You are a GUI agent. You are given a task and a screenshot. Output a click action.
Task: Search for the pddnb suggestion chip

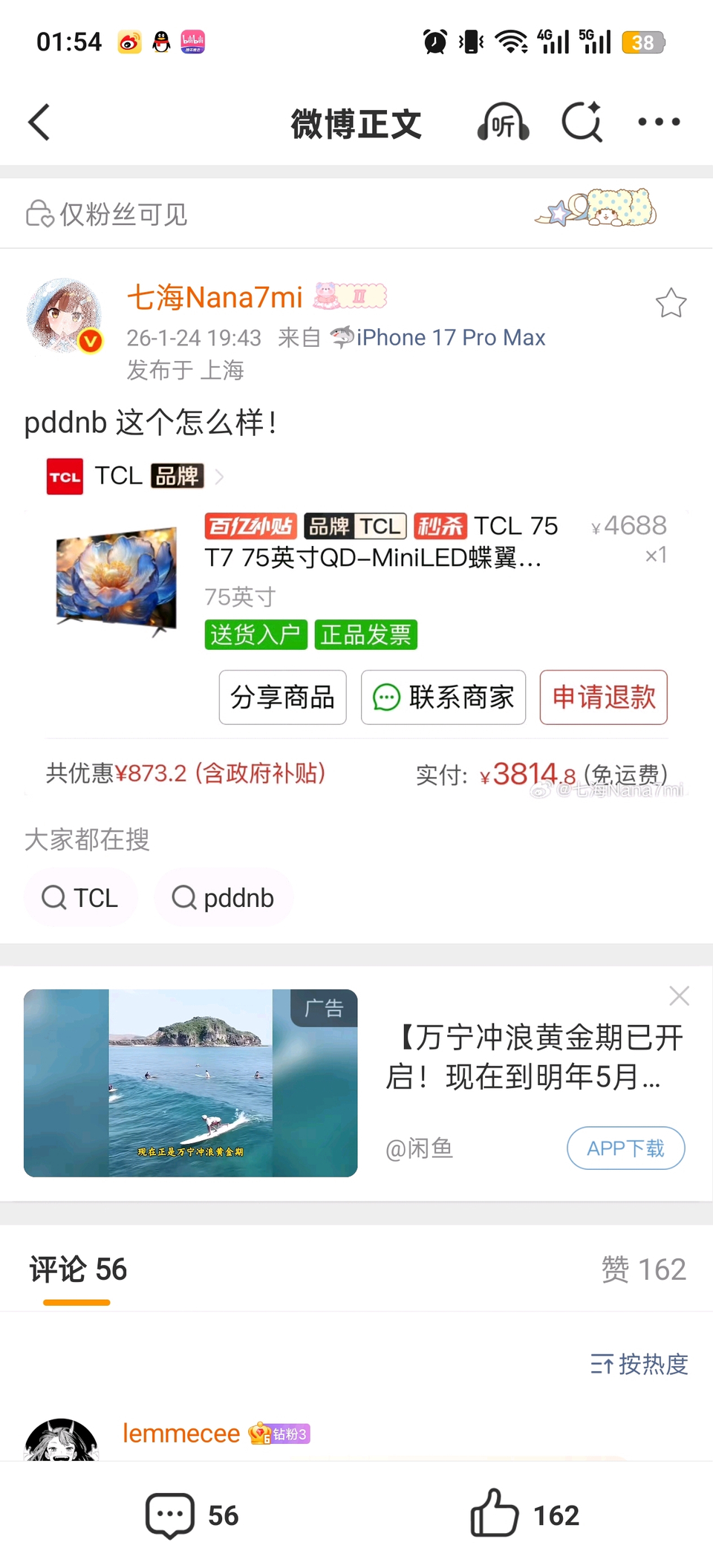coord(223,898)
